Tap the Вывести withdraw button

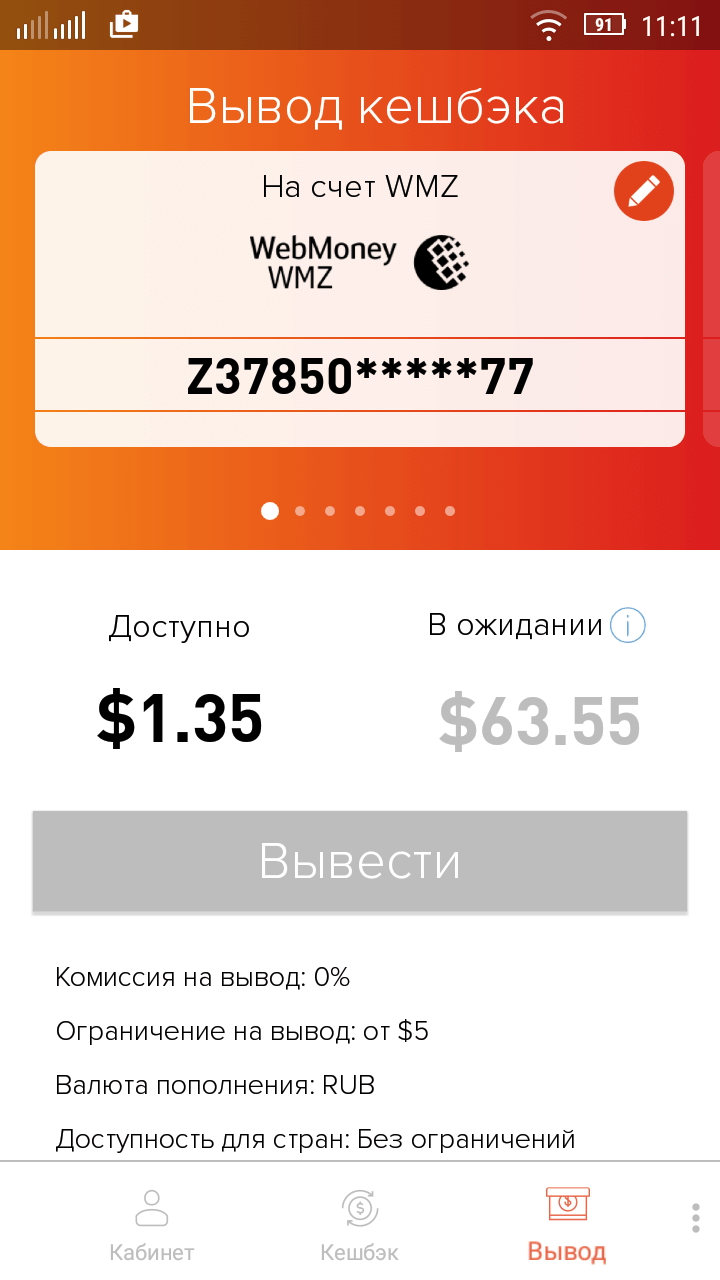point(360,861)
